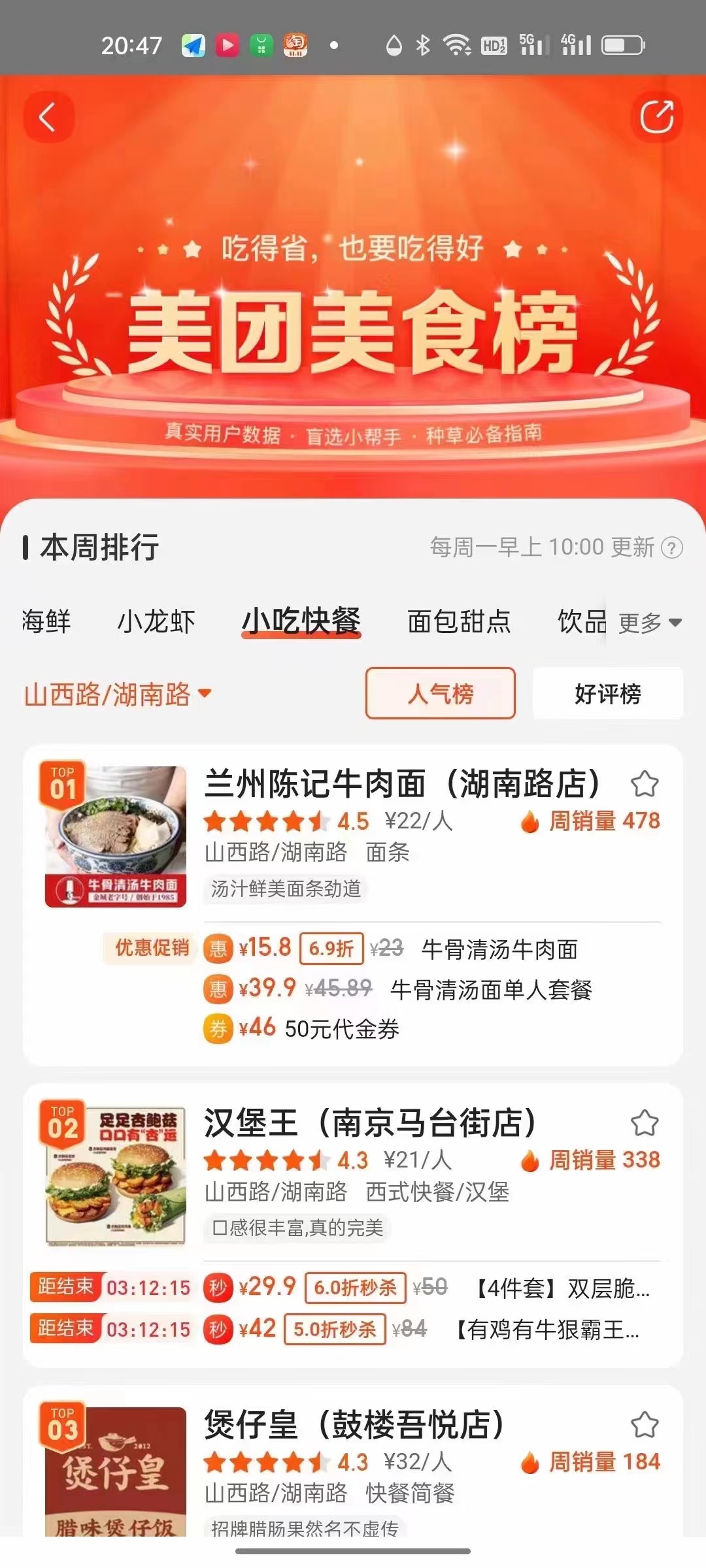
Task: Open the weekly update help question mark
Action: tap(672, 547)
